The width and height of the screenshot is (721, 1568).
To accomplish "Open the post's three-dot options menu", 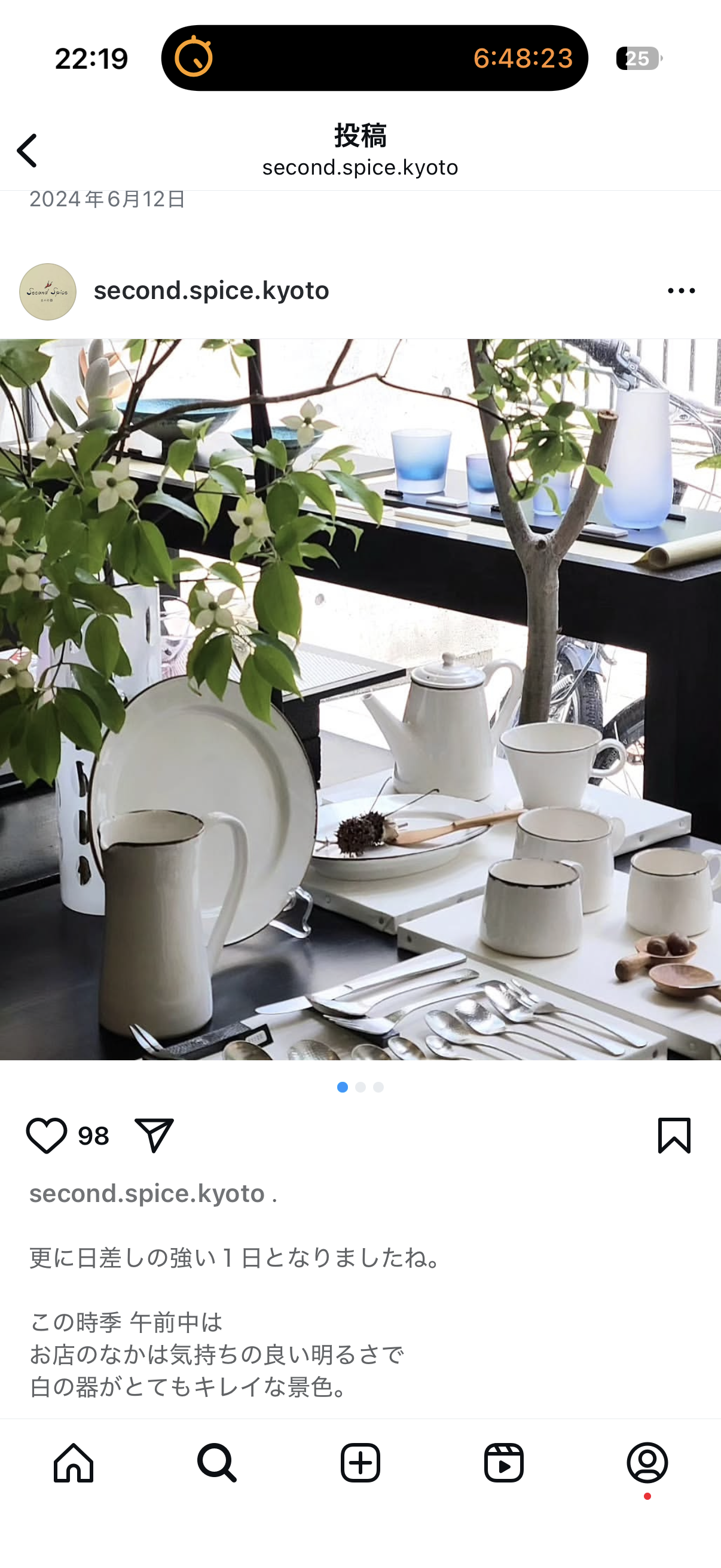I will point(681,291).
